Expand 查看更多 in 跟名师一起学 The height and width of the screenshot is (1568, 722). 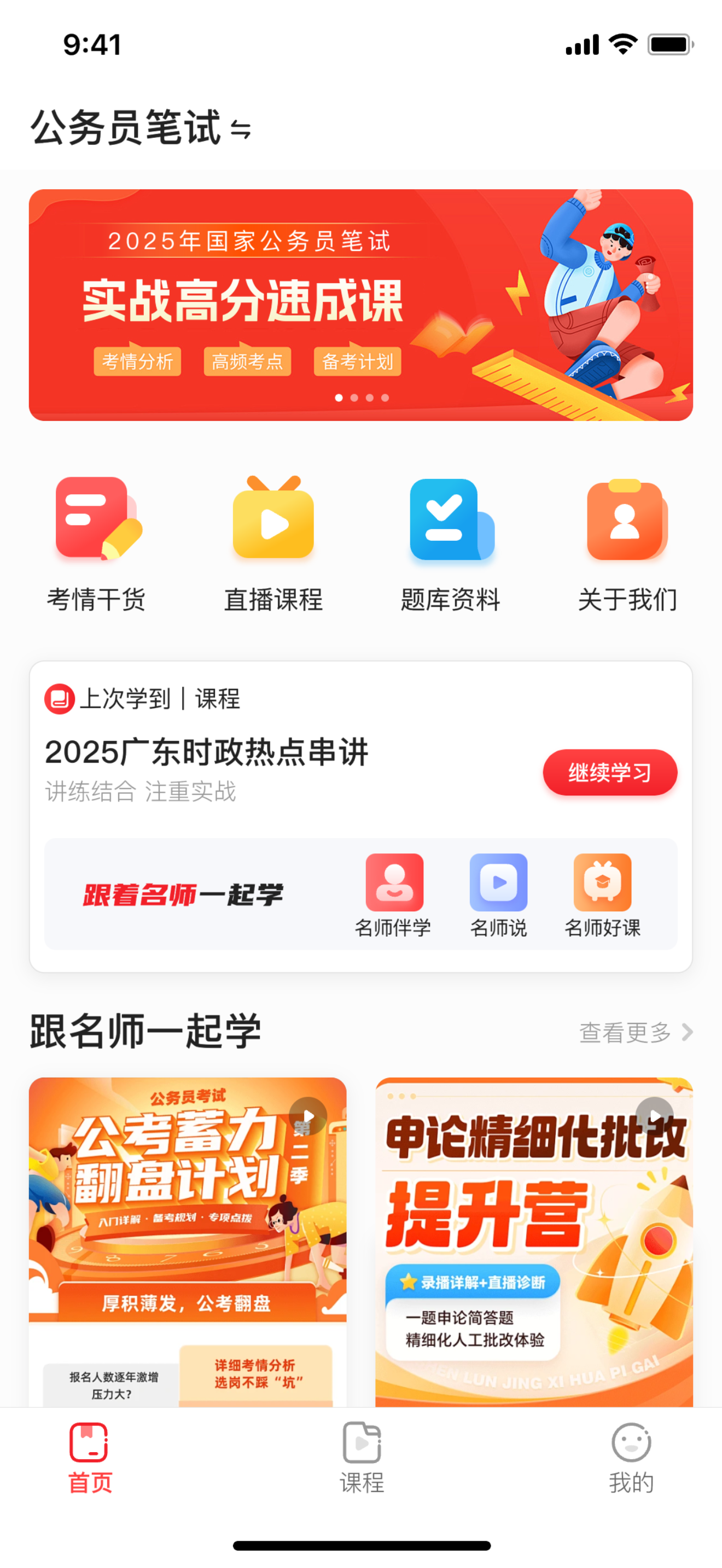pyautogui.click(x=627, y=1030)
